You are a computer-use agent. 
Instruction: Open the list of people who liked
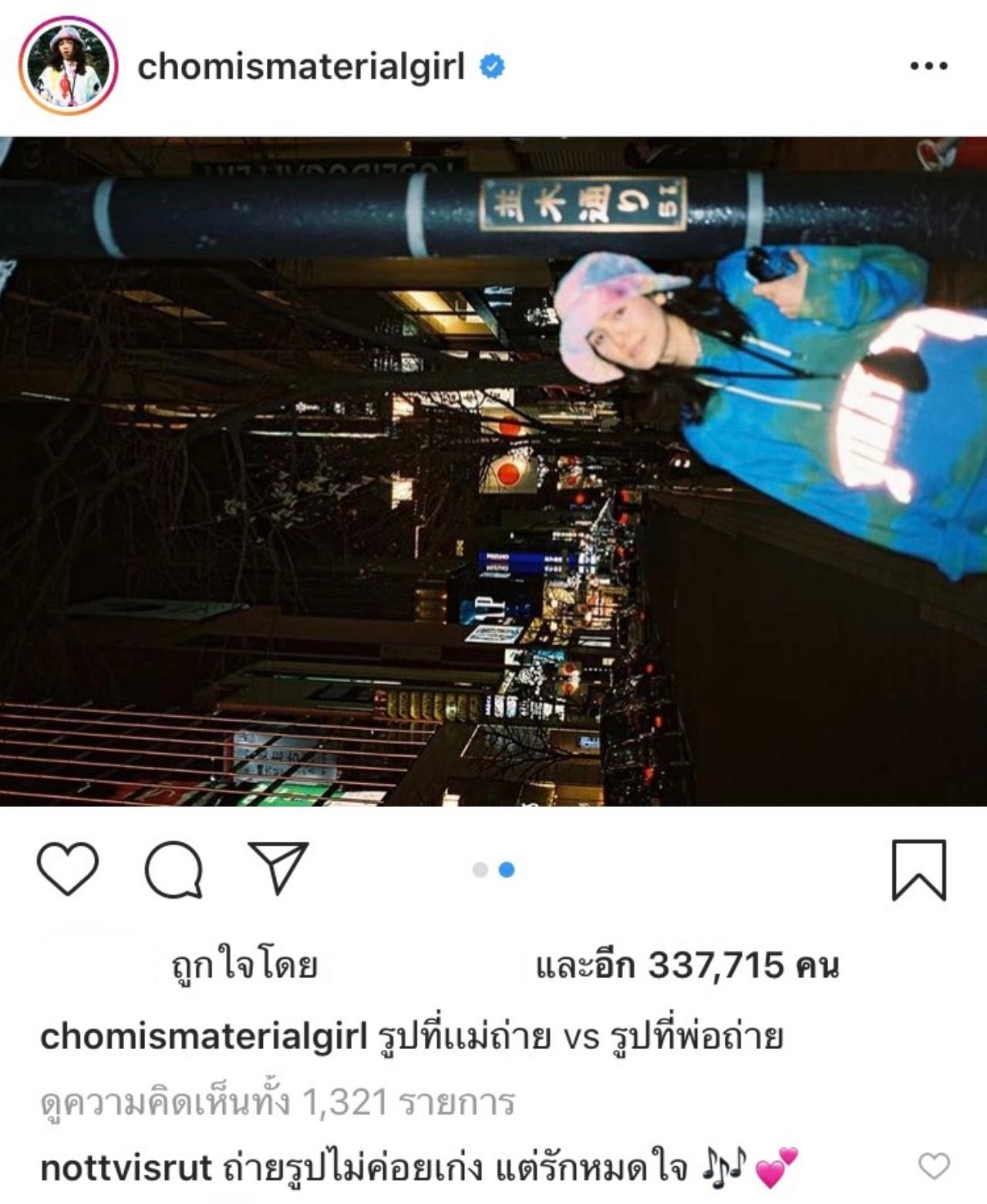(x=686, y=965)
